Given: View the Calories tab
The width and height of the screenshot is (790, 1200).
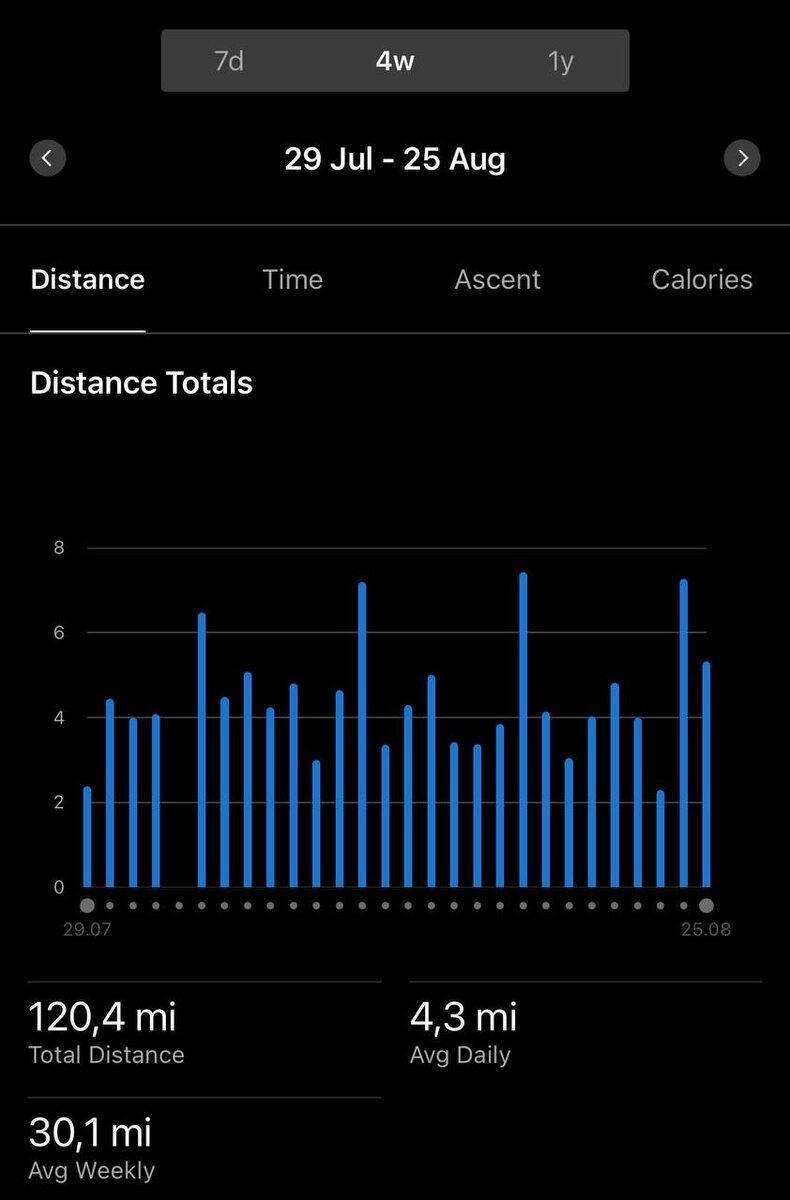Looking at the screenshot, I should point(701,280).
